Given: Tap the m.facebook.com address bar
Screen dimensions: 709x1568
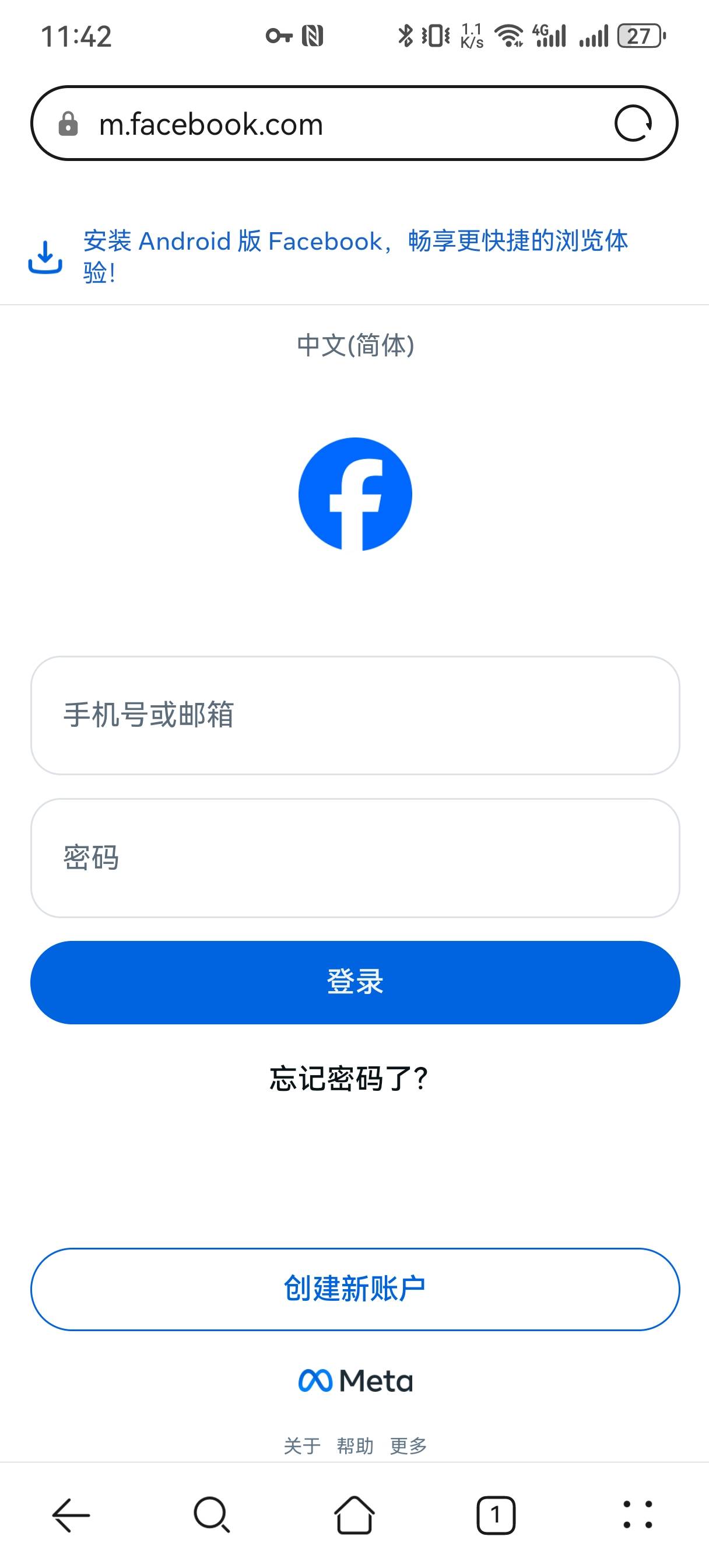Looking at the screenshot, I should [x=304, y=124].
